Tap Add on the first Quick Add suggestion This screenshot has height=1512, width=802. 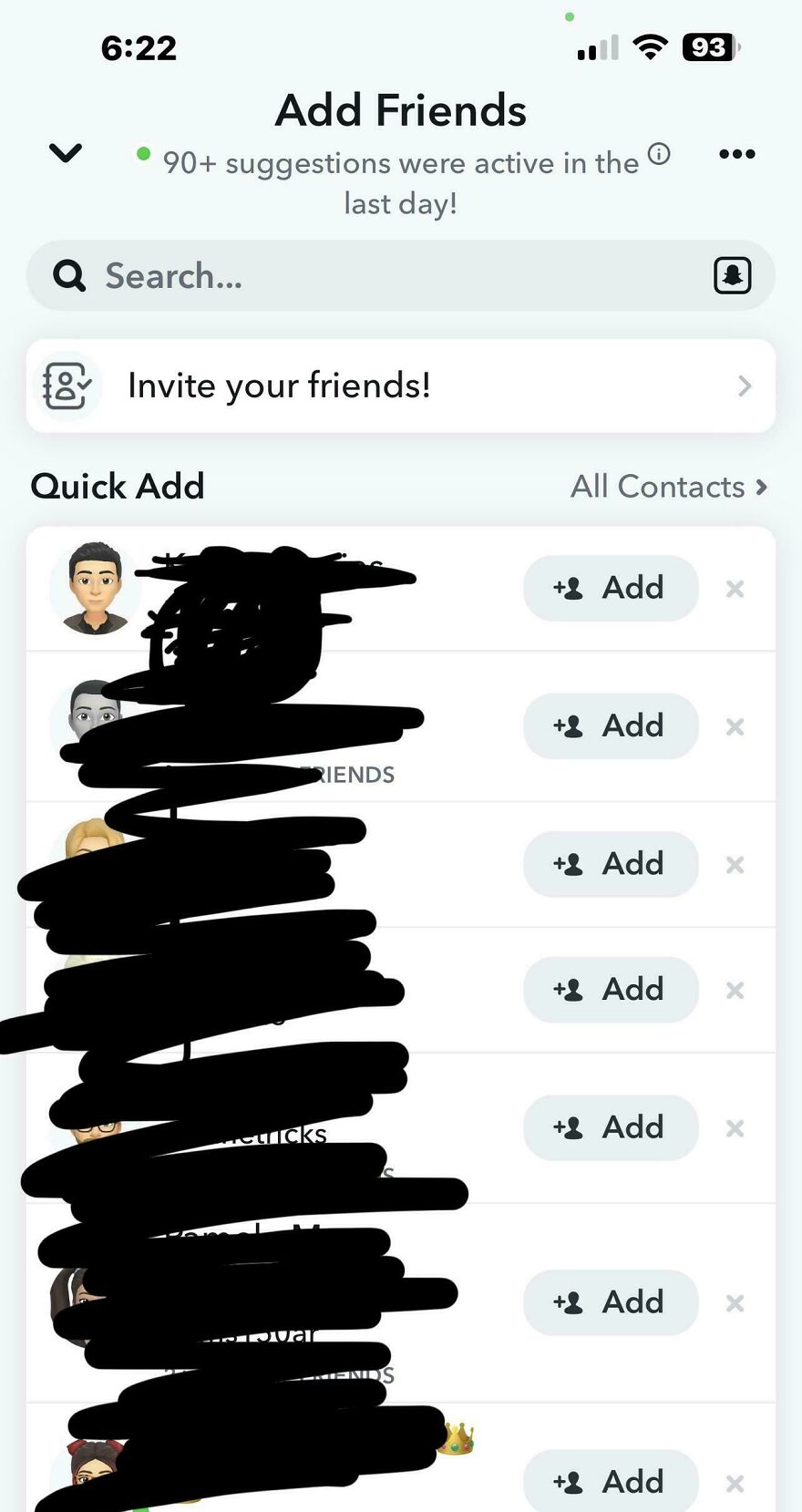click(x=611, y=588)
